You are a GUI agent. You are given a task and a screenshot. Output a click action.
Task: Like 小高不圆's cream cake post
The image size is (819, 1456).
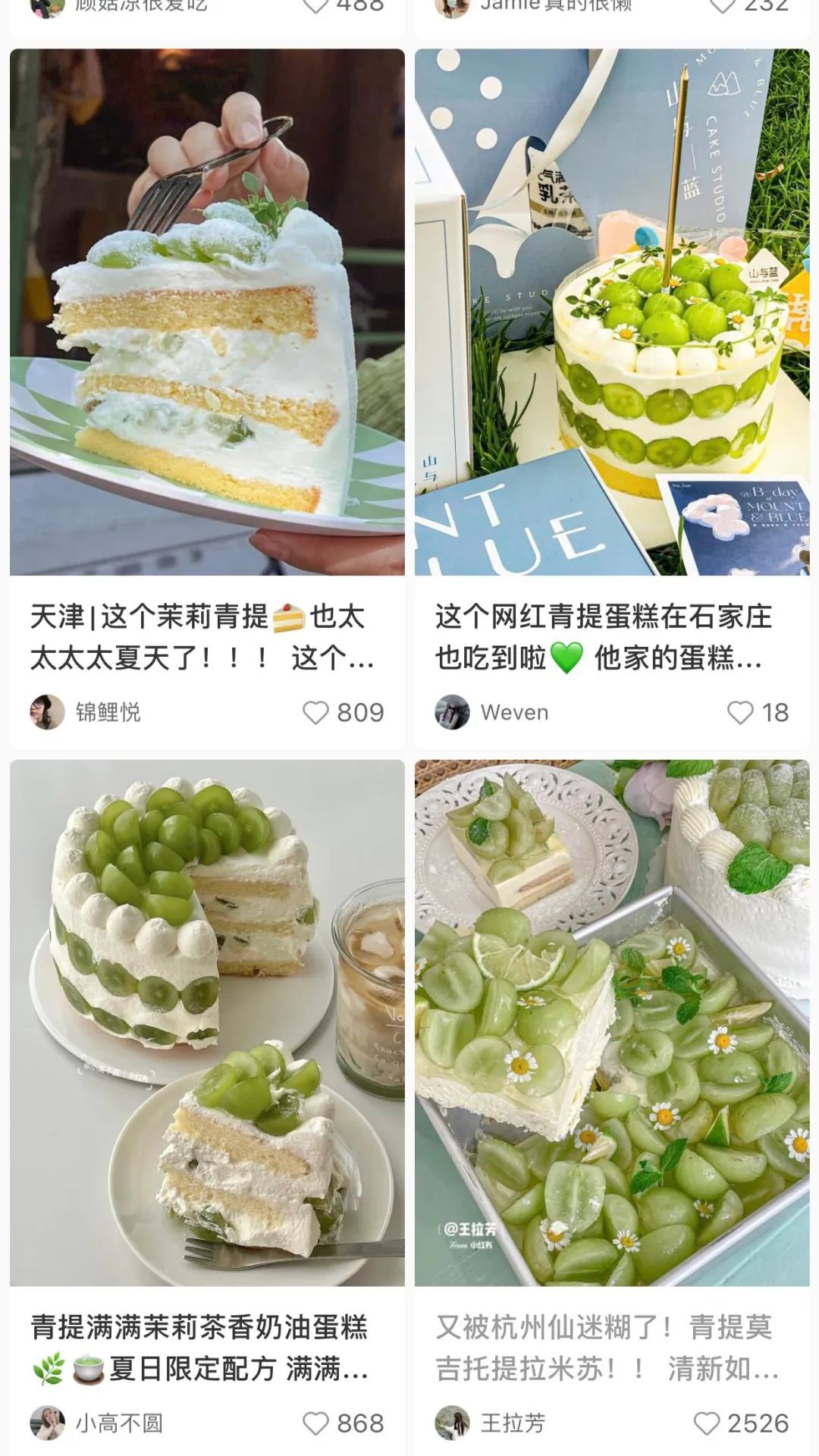coord(315,1423)
